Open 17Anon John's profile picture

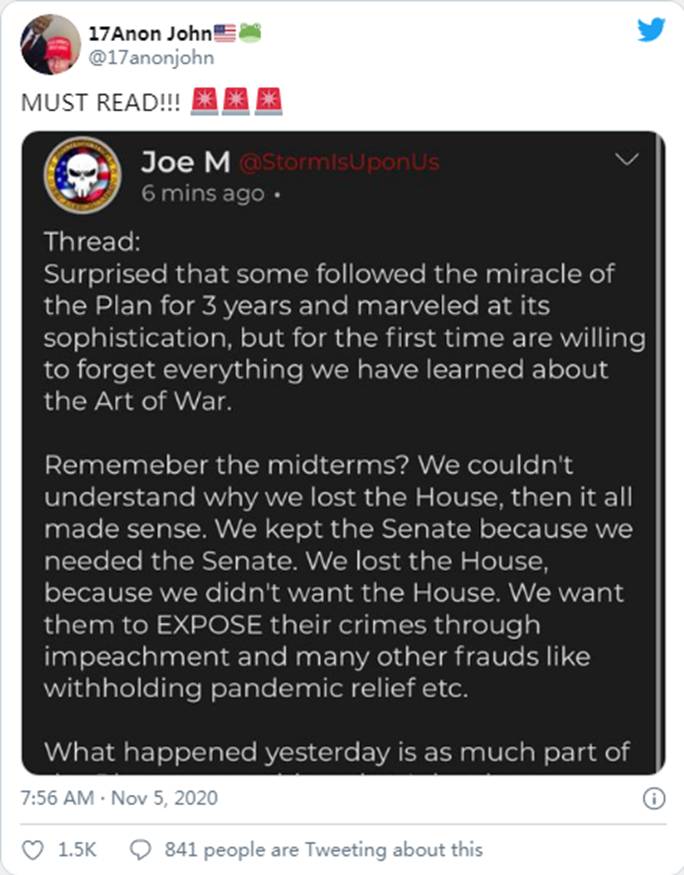(x=50, y=44)
